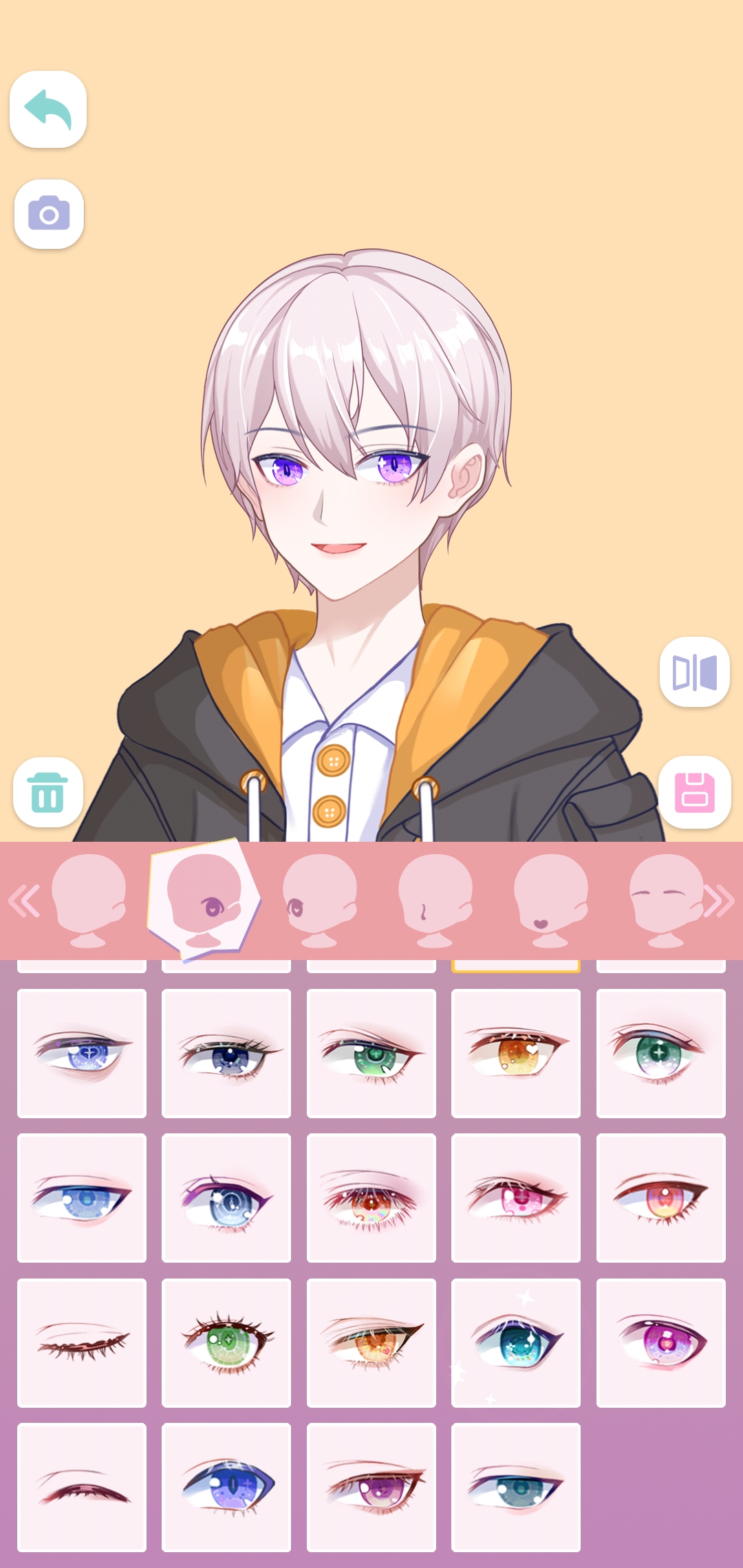This screenshot has height=1568, width=743.
Task: Select the closed eyes with dark lashes
Action: 82,1342
